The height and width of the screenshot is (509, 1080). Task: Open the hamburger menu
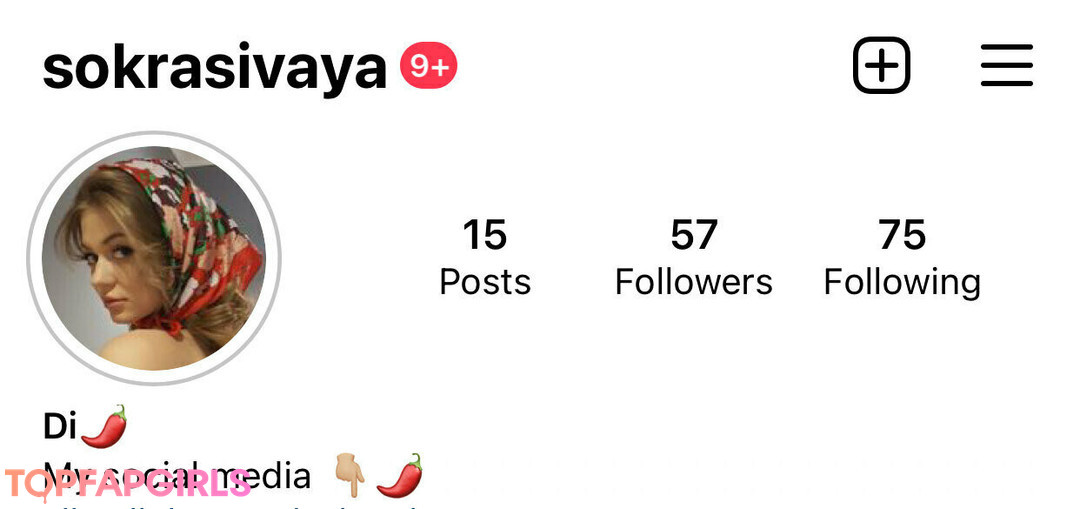(x=1006, y=66)
